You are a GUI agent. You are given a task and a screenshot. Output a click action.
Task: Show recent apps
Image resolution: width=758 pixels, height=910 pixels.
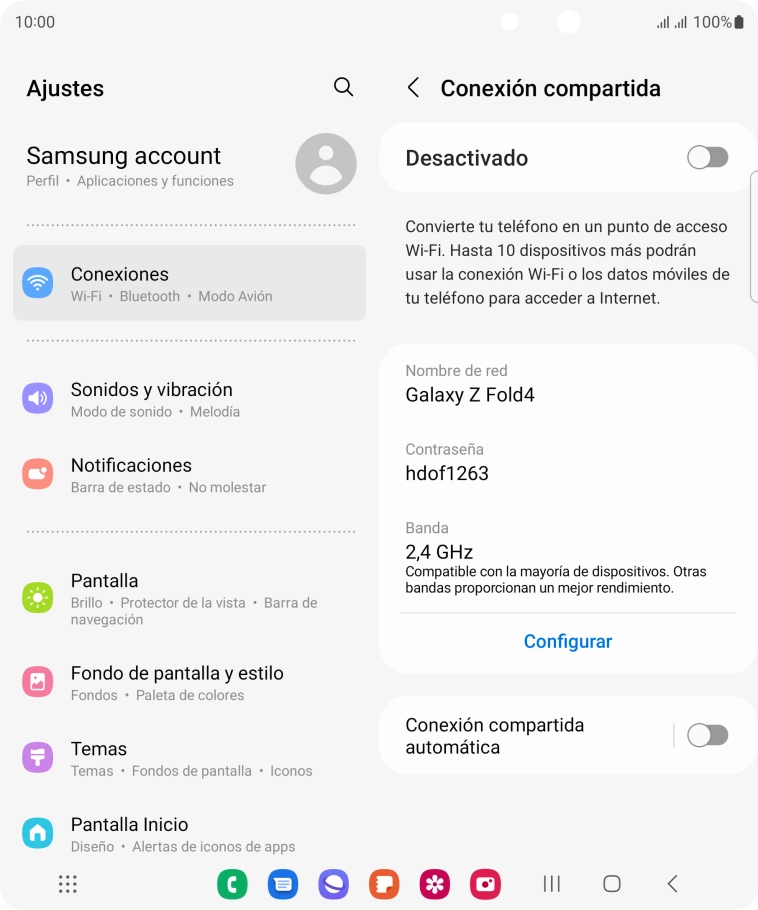click(551, 884)
